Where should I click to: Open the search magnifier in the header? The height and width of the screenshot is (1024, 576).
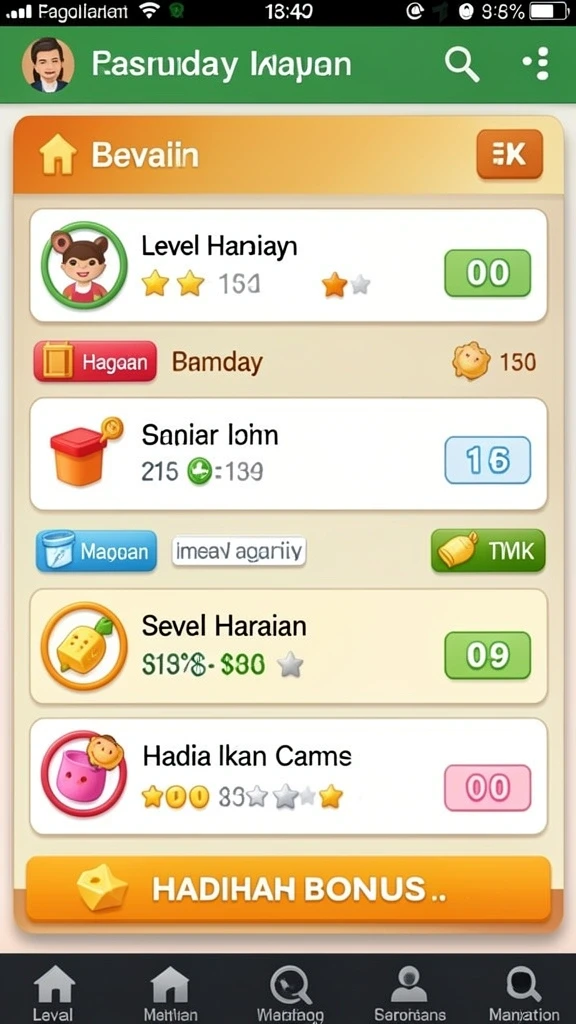[x=462, y=65]
